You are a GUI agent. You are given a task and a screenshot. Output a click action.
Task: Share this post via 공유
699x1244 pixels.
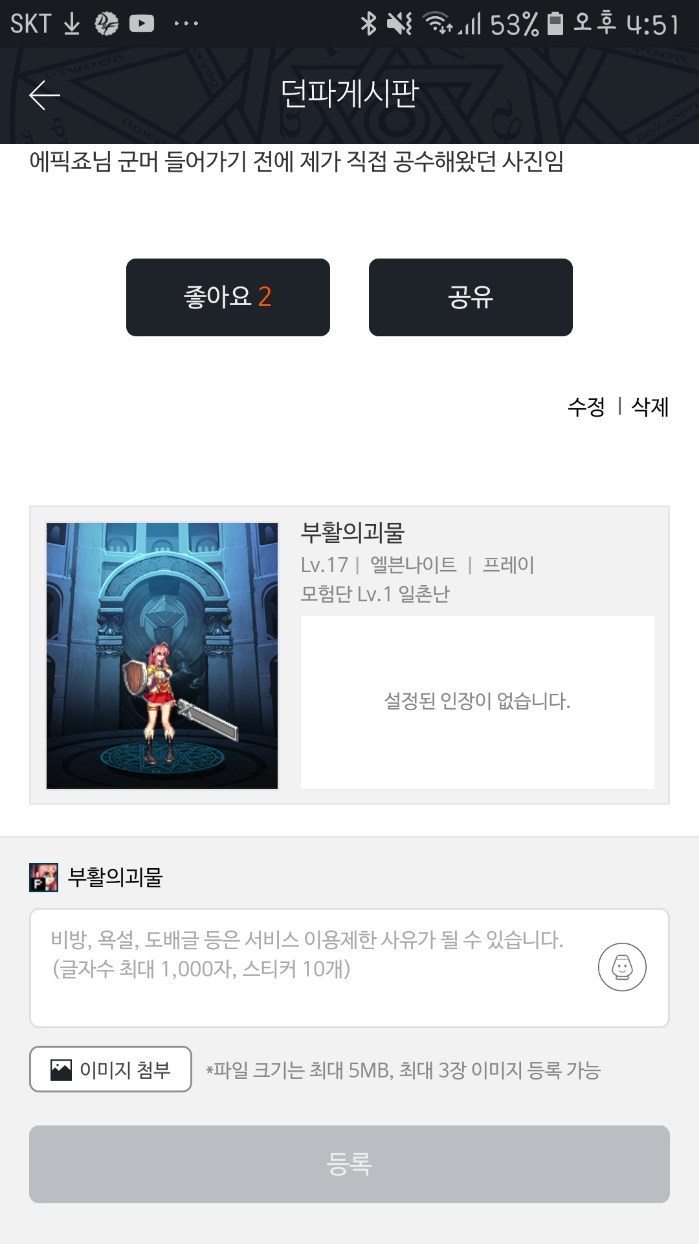click(x=470, y=297)
